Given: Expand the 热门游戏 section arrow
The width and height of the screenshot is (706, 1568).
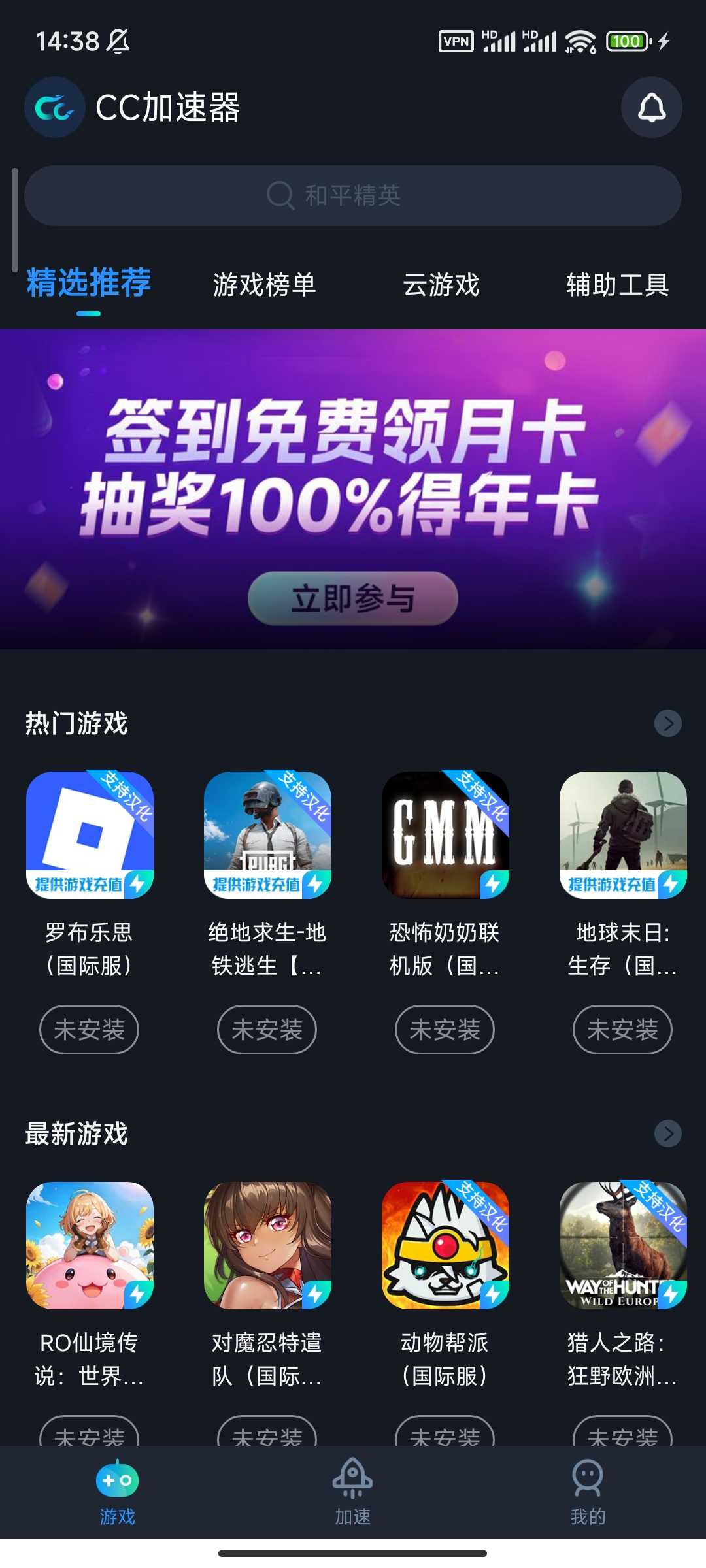Looking at the screenshot, I should [x=667, y=723].
